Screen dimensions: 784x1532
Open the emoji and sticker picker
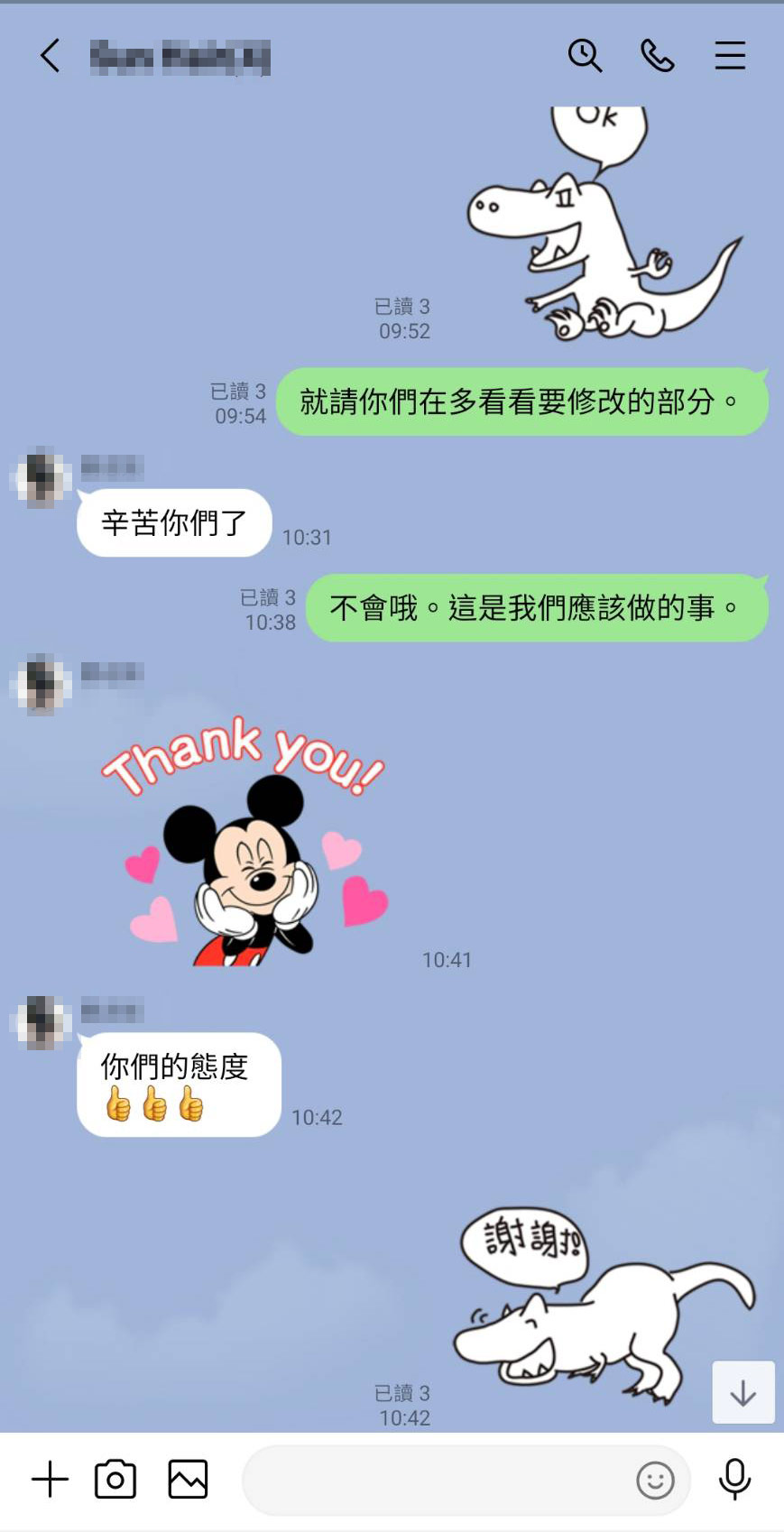(655, 1480)
